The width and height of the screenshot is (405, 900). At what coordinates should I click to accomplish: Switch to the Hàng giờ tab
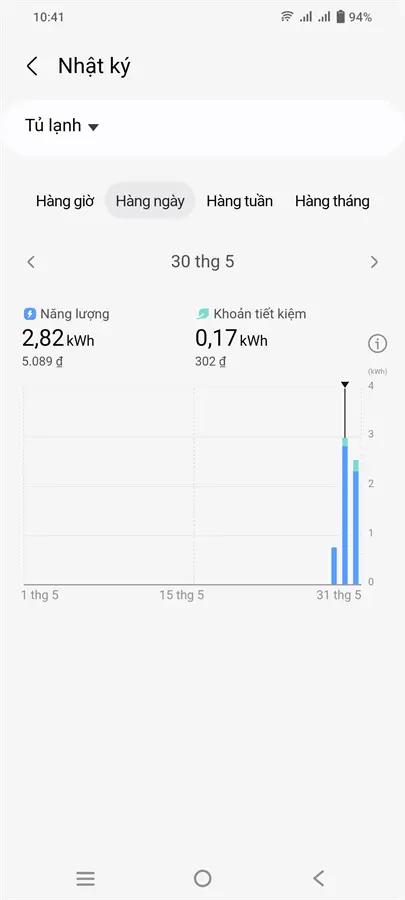tap(65, 201)
